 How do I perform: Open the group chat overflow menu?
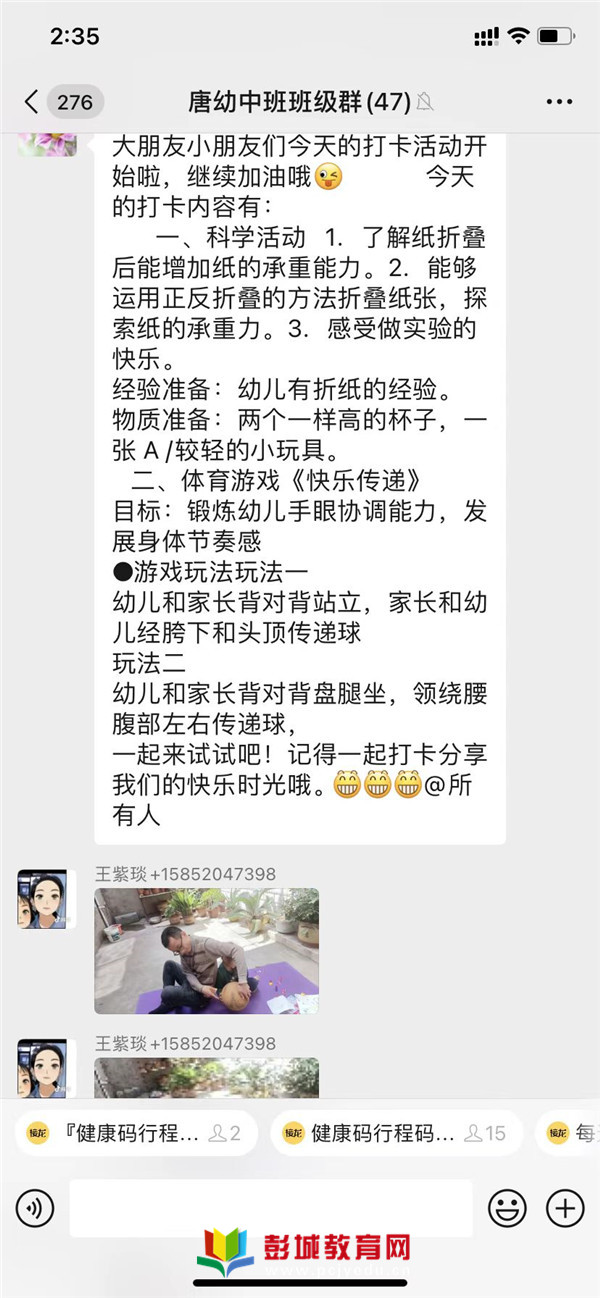[x=559, y=101]
